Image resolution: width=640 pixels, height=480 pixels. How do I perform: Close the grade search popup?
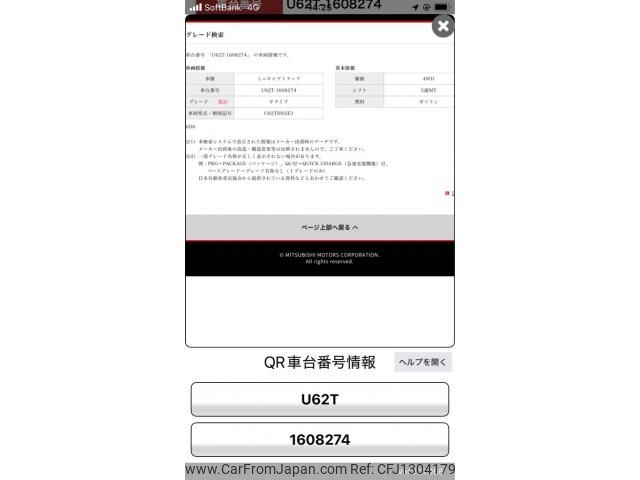(443, 27)
